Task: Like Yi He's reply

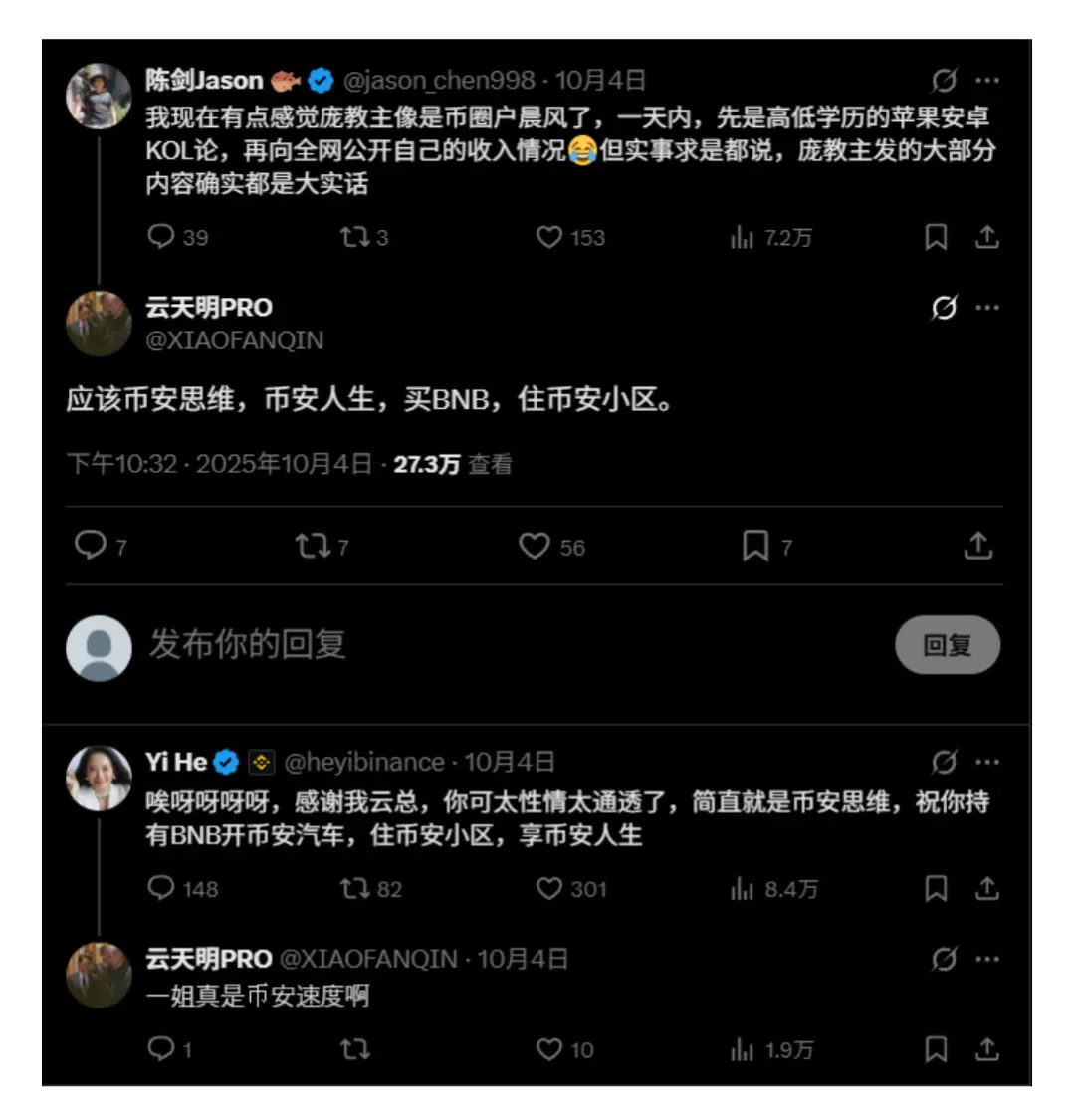Action: pos(549,888)
